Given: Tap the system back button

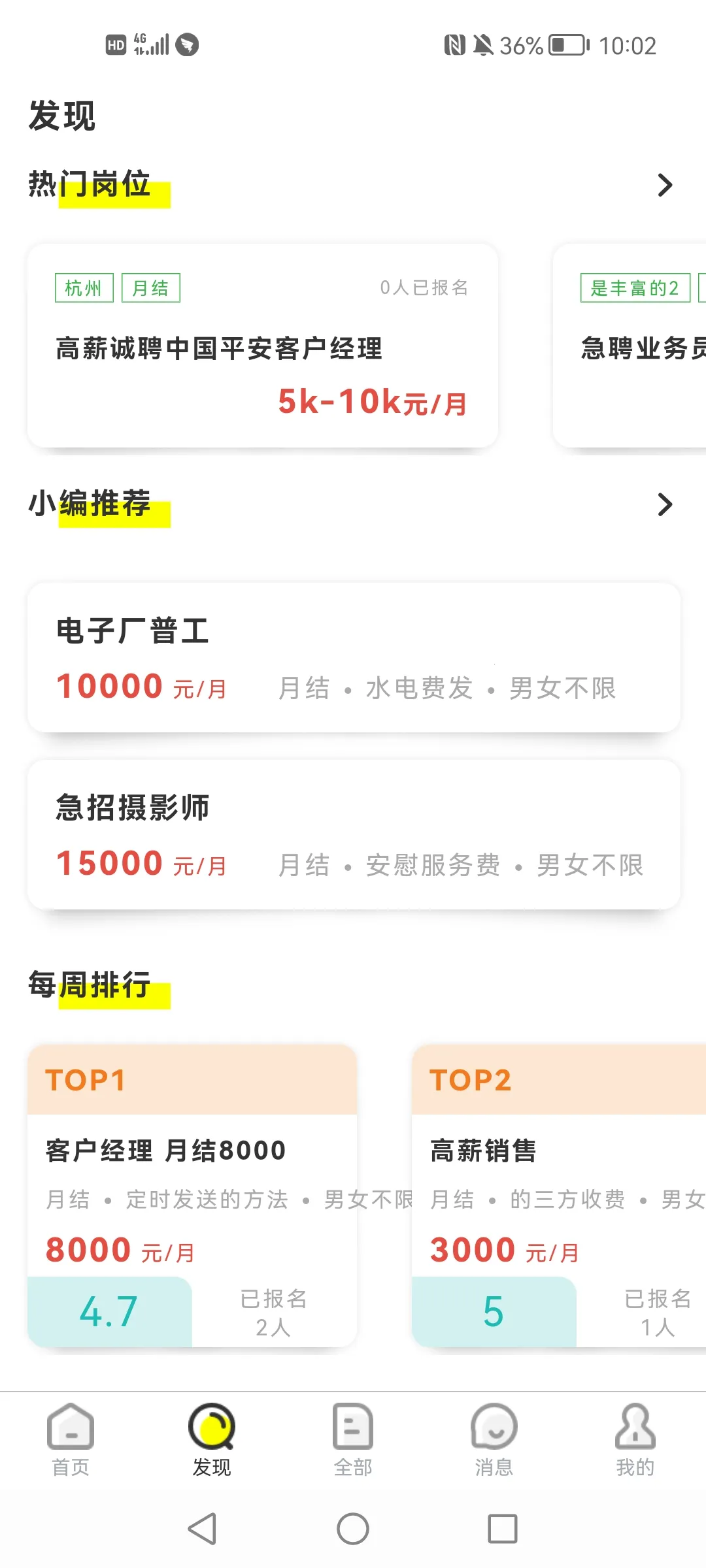Looking at the screenshot, I should pyautogui.click(x=202, y=1529).
